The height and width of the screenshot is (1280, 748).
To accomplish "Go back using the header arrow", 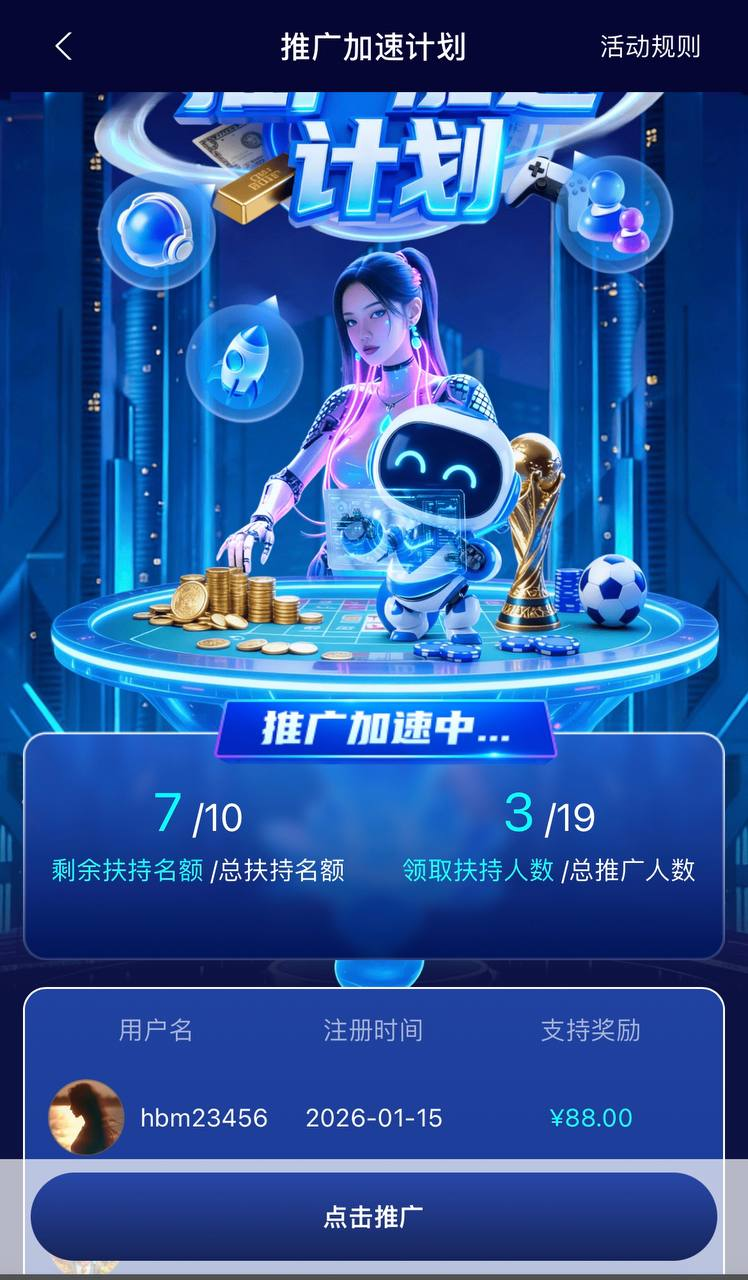I will point(64,46).
